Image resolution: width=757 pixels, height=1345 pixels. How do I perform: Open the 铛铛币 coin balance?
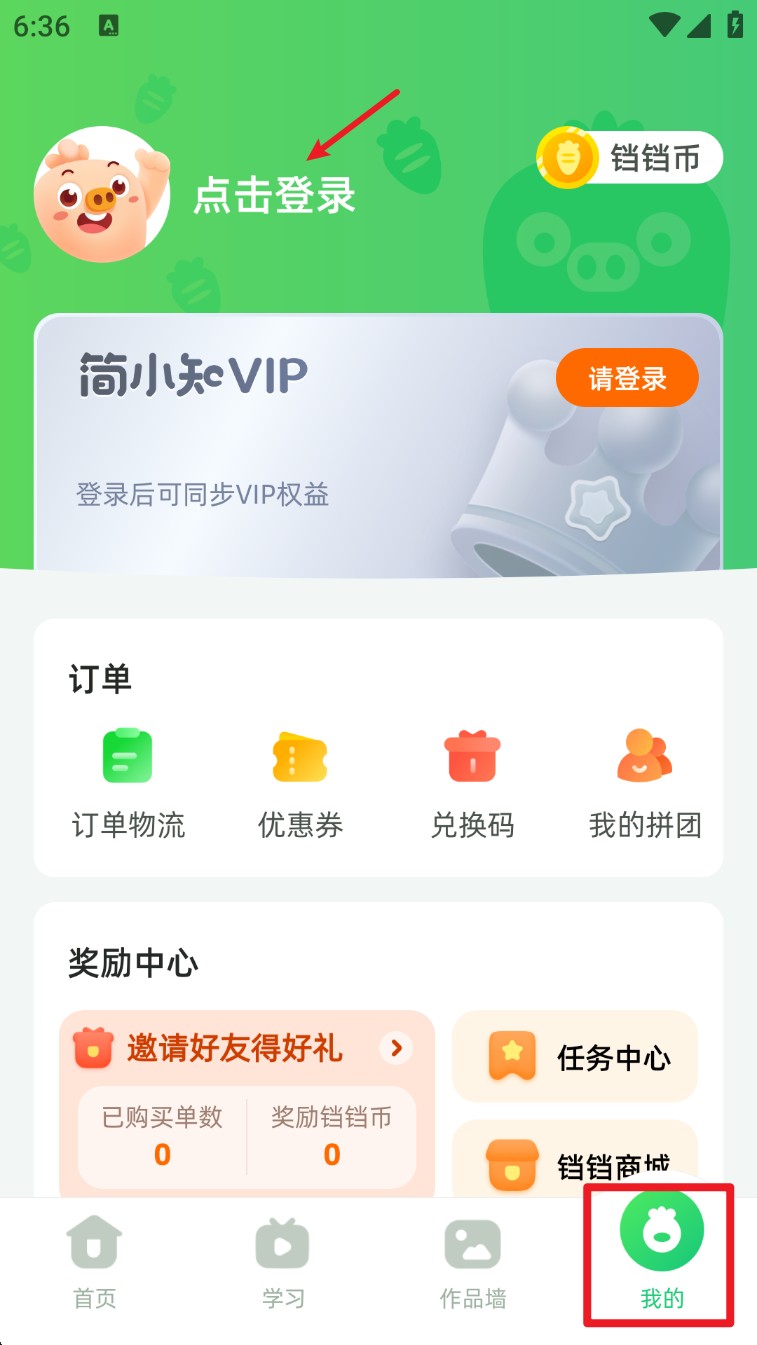tap(629, 158)
